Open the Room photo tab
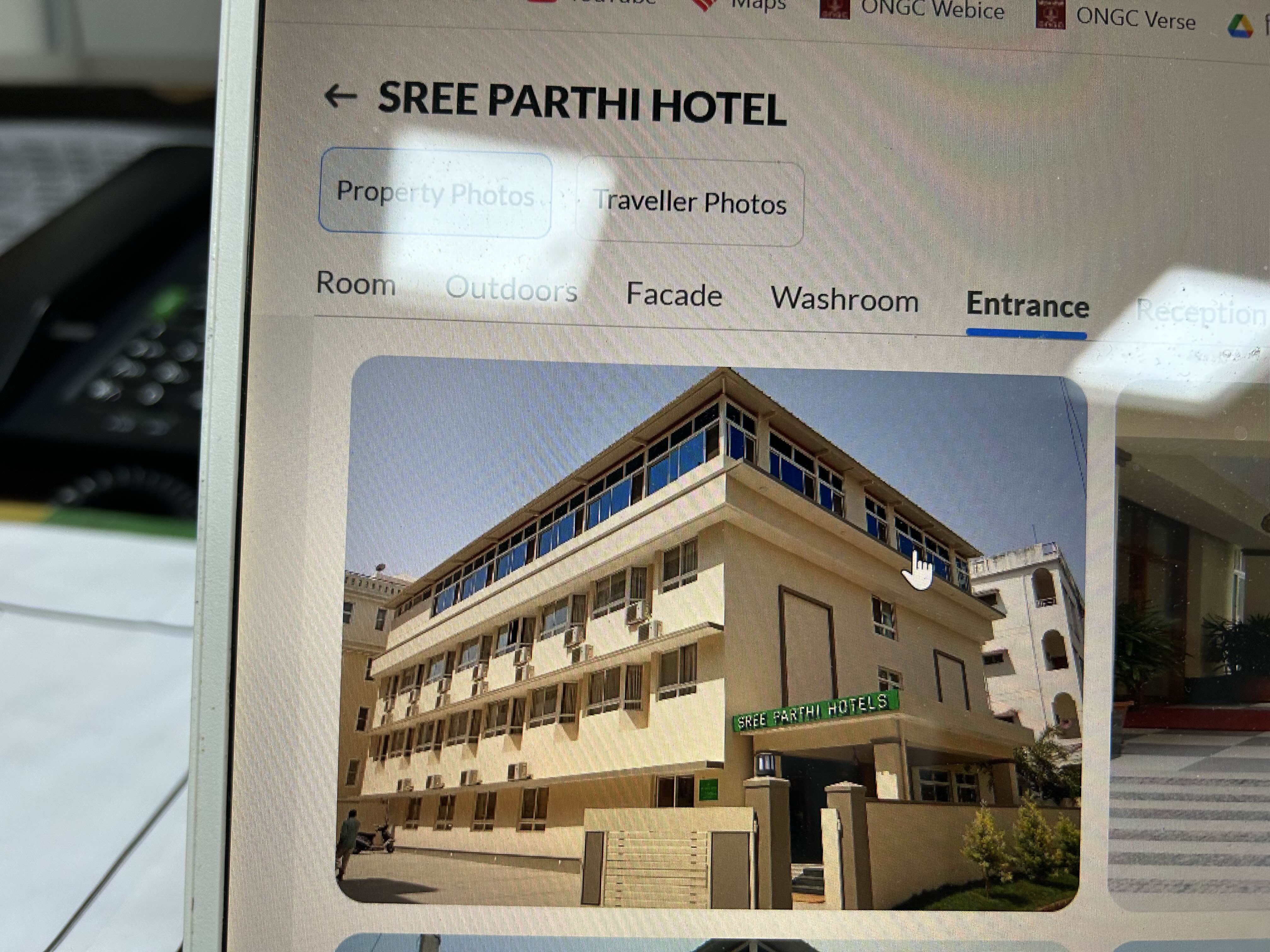The height and width of the screenshot is (952, 1270). 356,284
